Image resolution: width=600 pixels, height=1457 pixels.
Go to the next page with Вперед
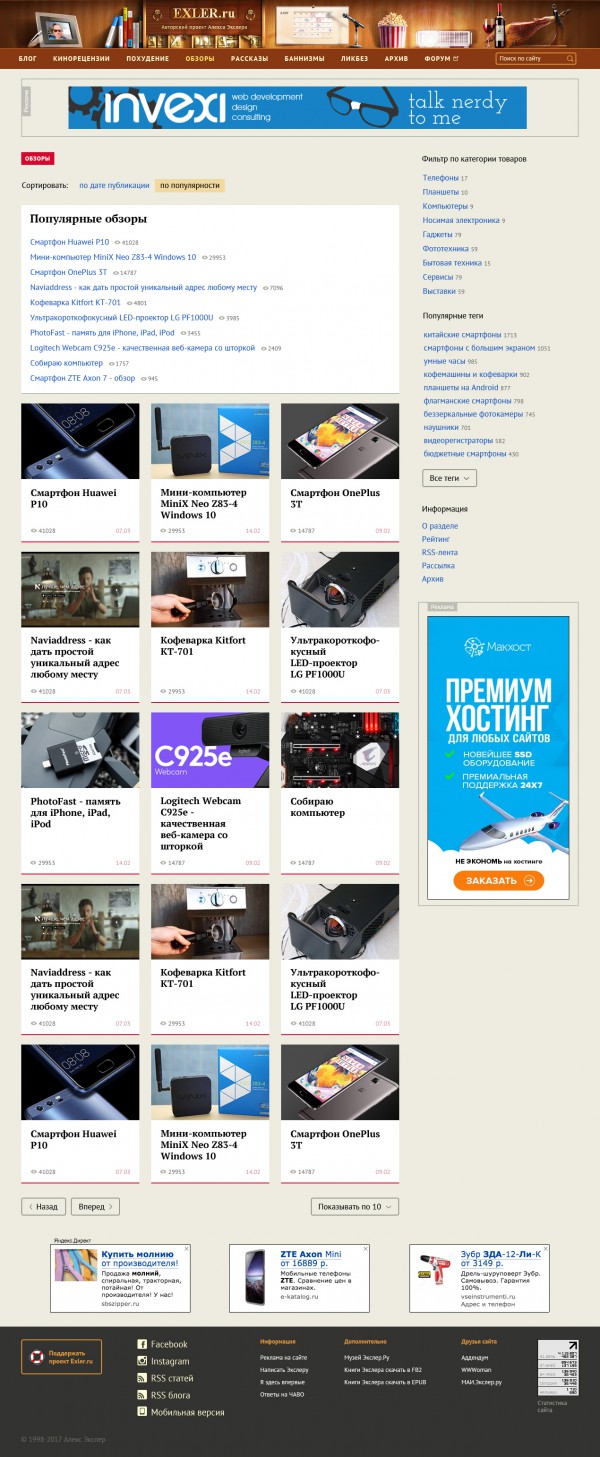point(95,1207)
